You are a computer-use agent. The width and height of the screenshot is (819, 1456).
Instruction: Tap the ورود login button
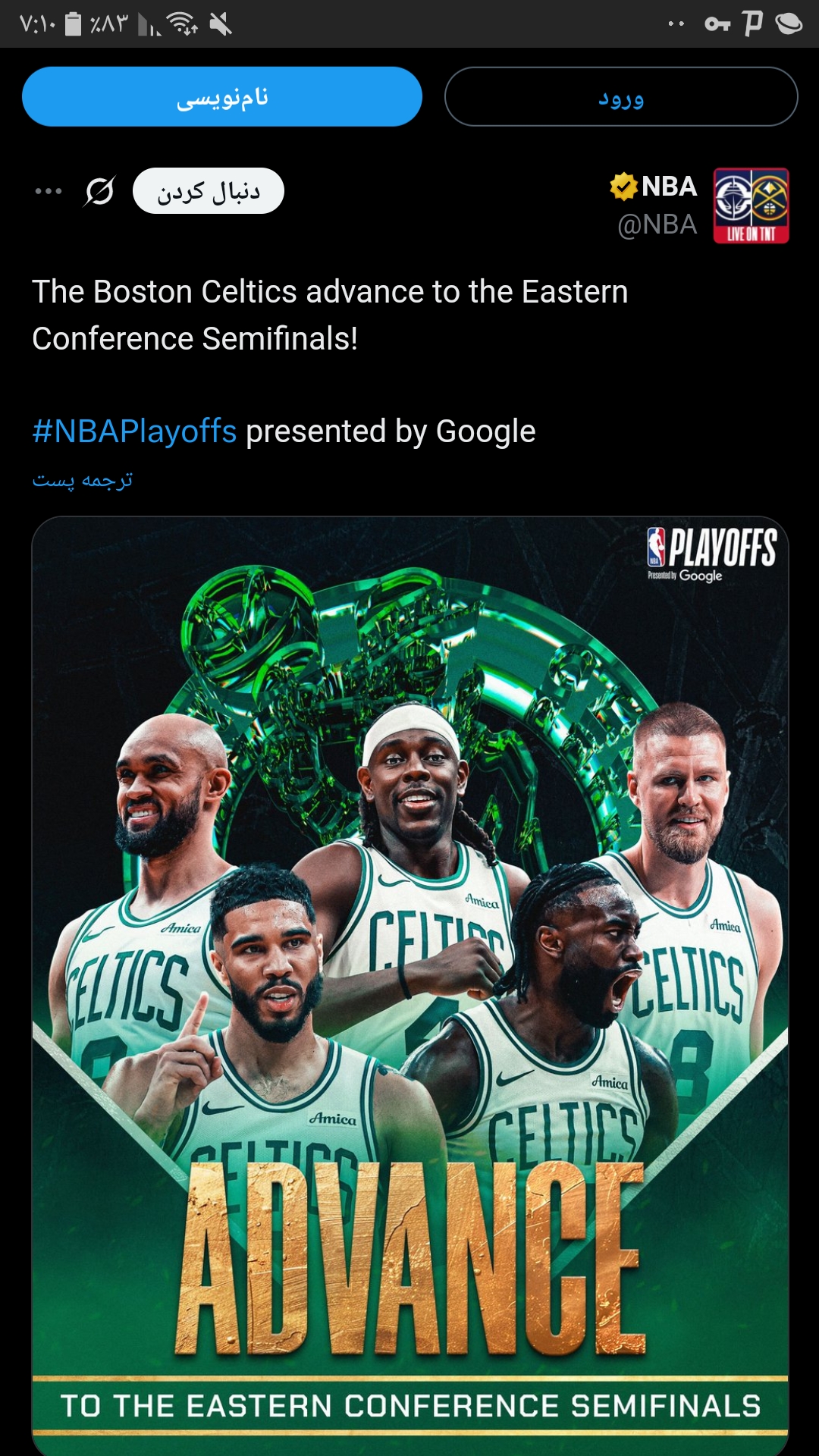pos(621,96)
